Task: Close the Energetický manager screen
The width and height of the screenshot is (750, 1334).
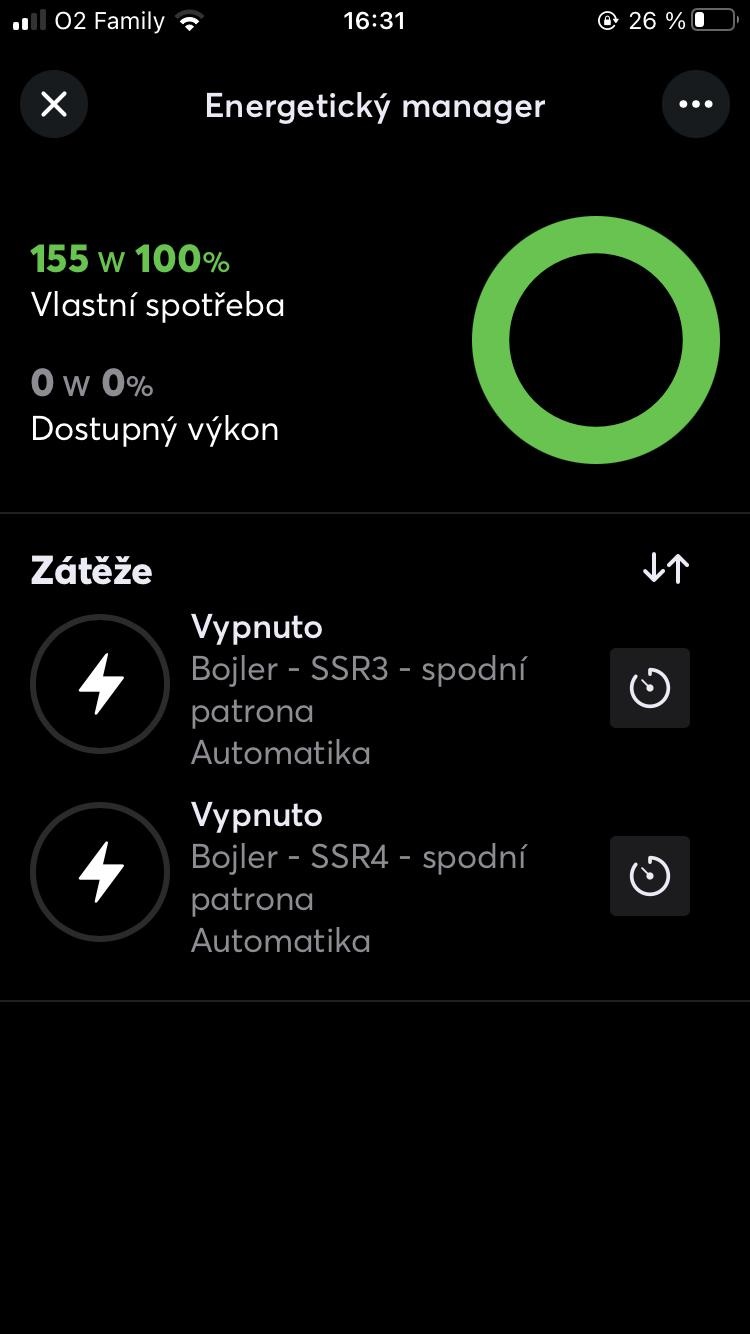Action: click(54, 104)
